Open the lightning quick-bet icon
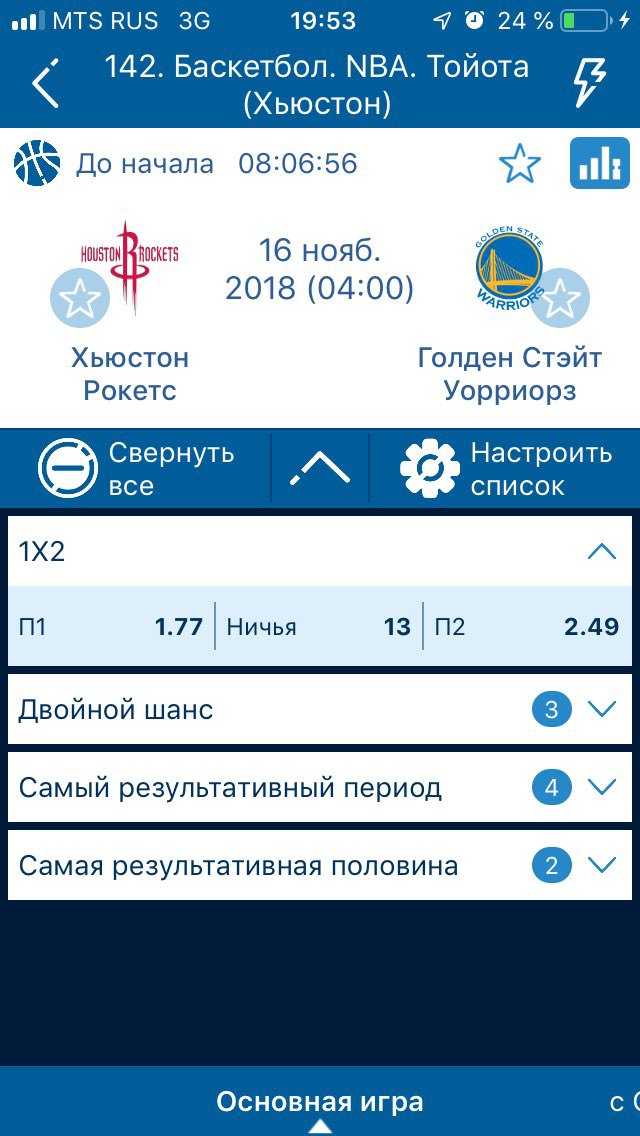Screen dimensions: 640x1136 coord(590,83)
